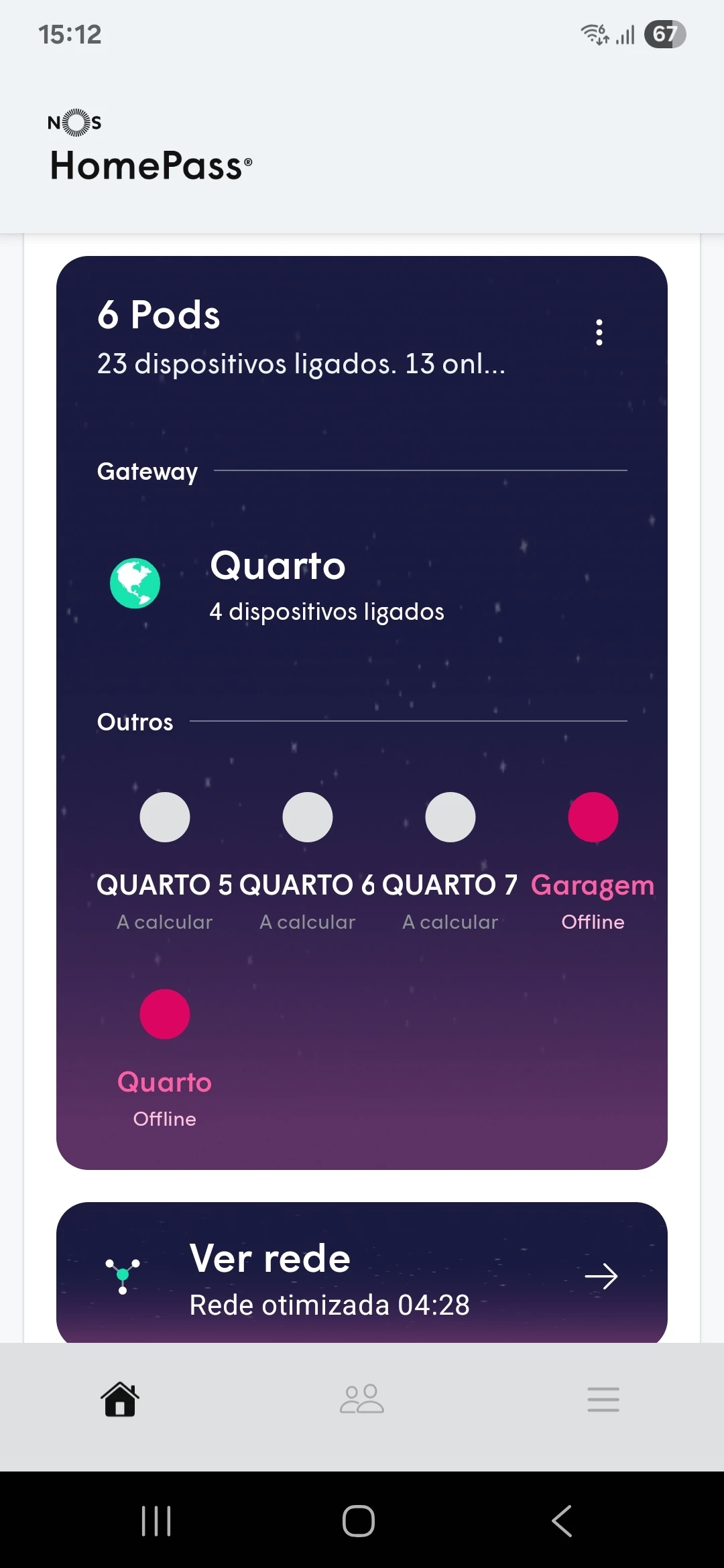Select the QUARTO 6 pod
The image size is (724, 1568).
click(x=308, y=818)
